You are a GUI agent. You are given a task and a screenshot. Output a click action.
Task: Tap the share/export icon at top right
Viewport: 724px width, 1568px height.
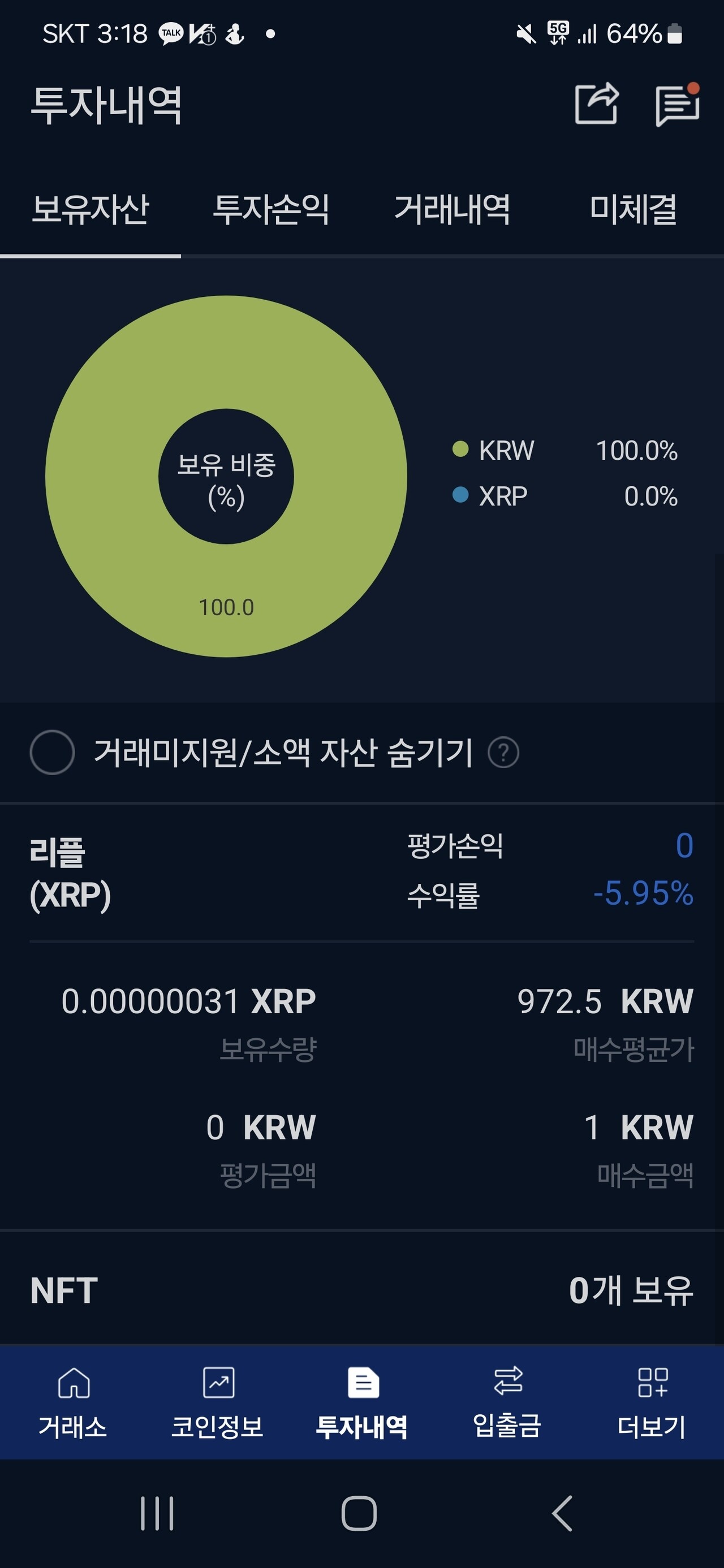coord(597,103)
